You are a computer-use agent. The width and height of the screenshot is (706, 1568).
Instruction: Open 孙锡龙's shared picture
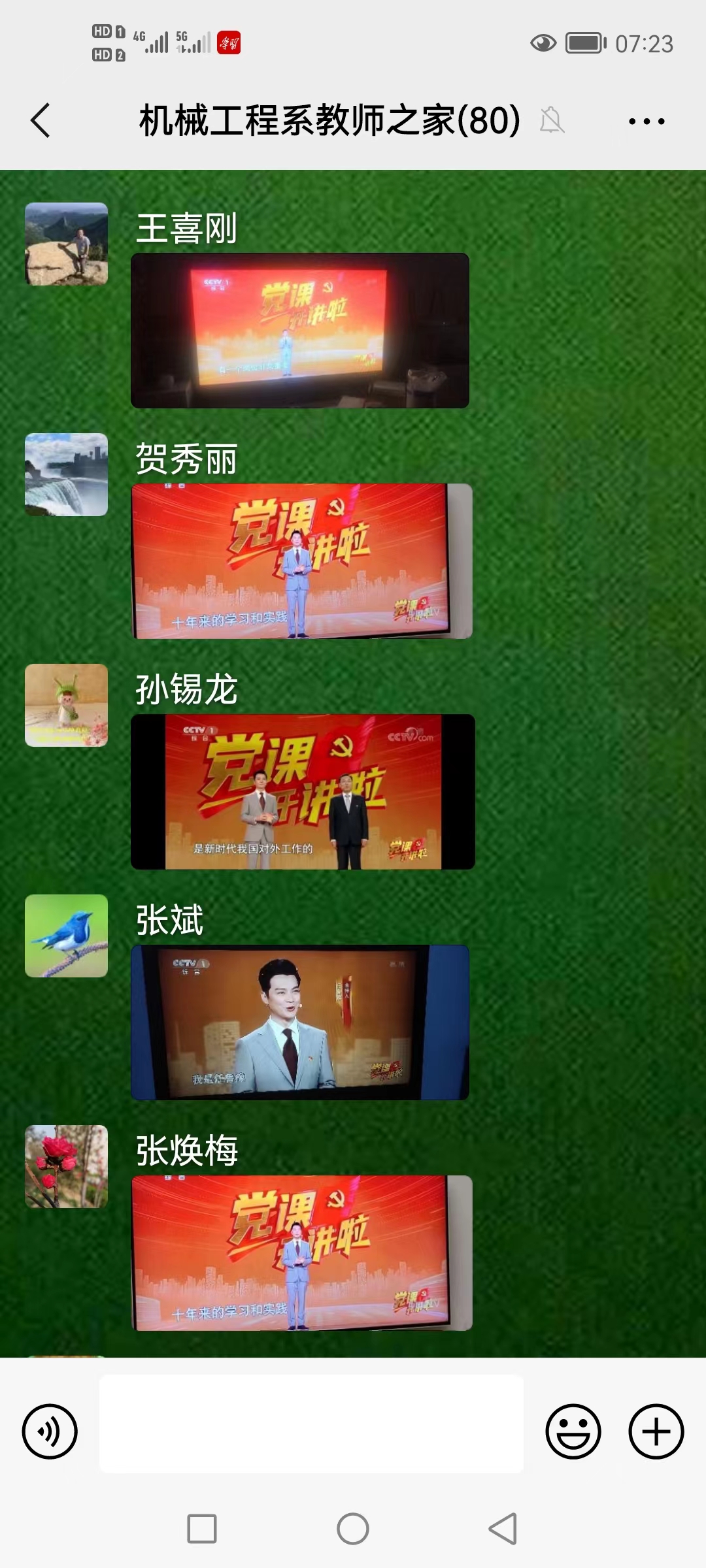click(x=303, y=792)
